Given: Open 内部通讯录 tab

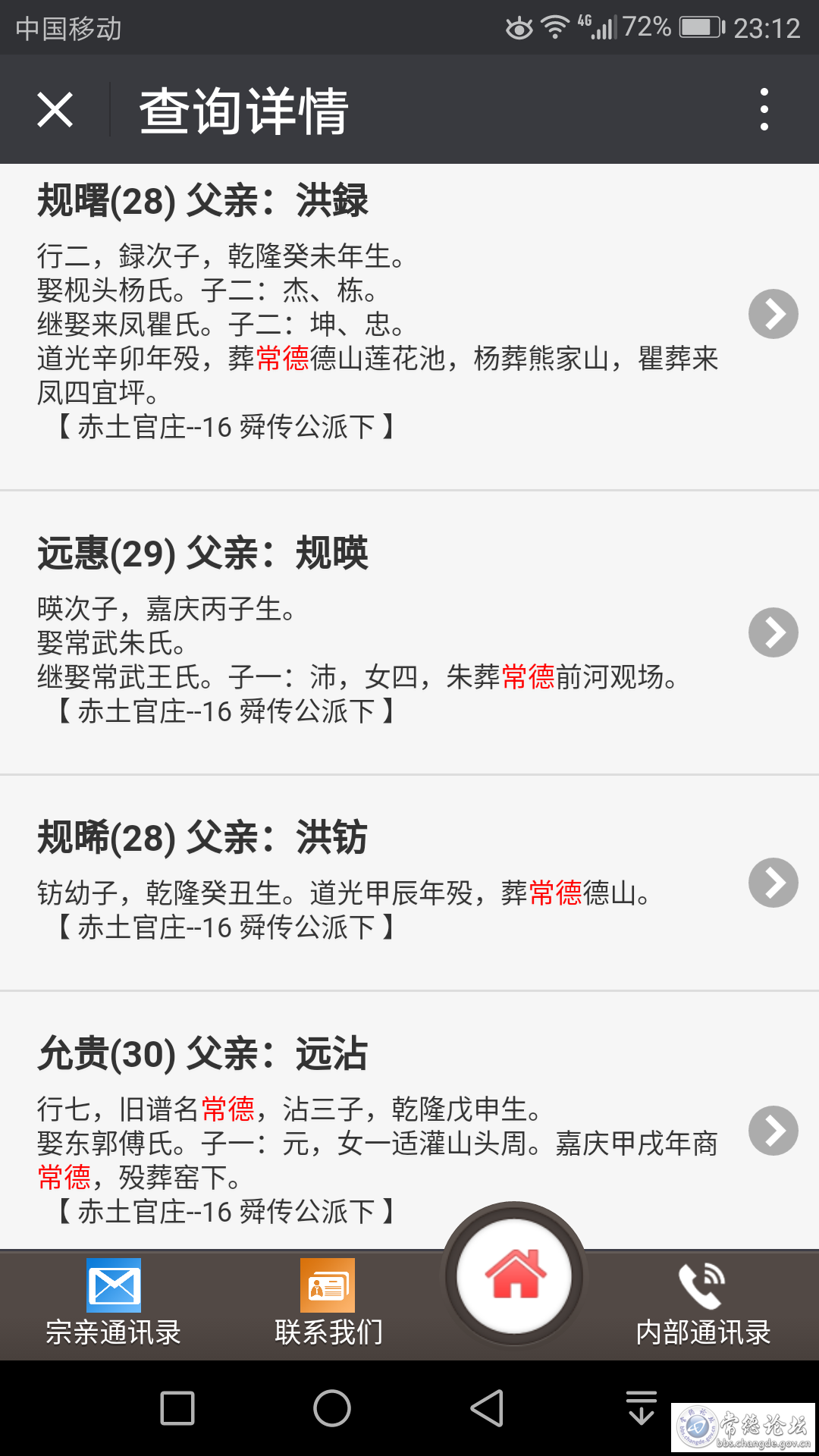Looking at the screenshot, I should (x=703, y=1304).
